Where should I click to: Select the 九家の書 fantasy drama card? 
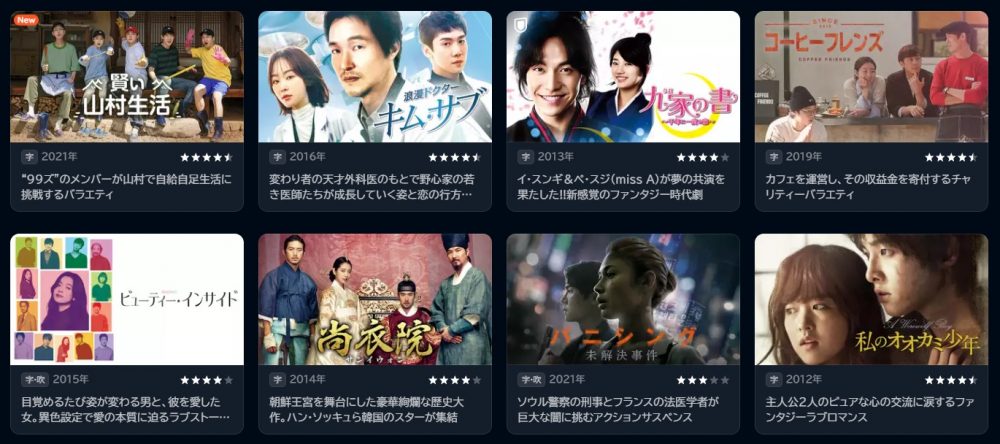pyautogui.click(x=623, y=78)
